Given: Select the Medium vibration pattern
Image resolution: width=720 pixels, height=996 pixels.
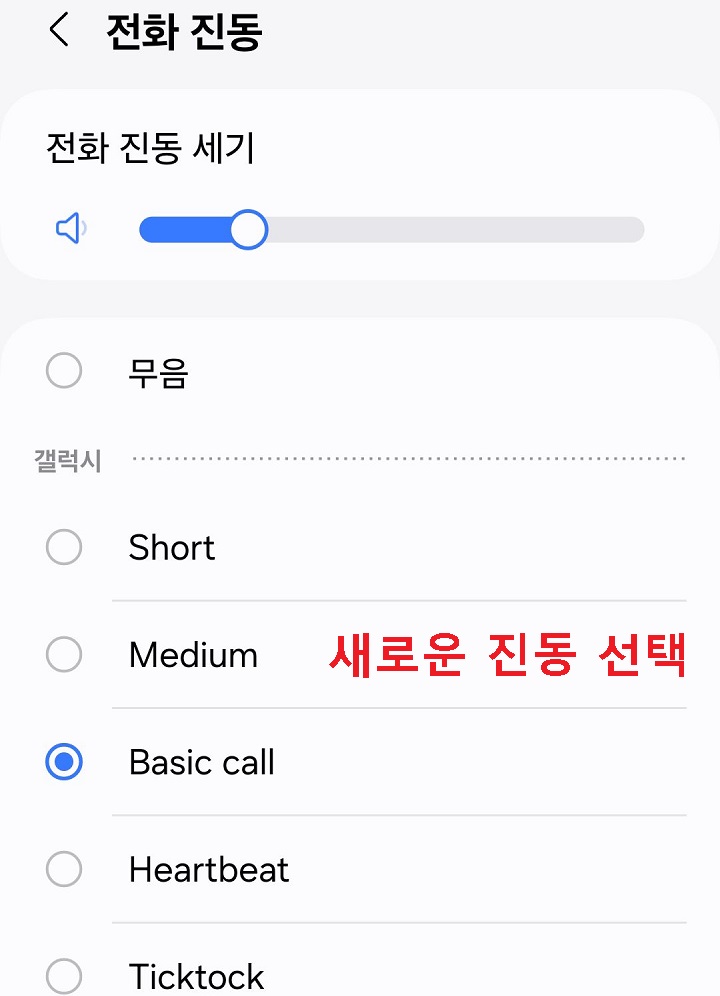Looking at the screenshot, I should (63, 655).
